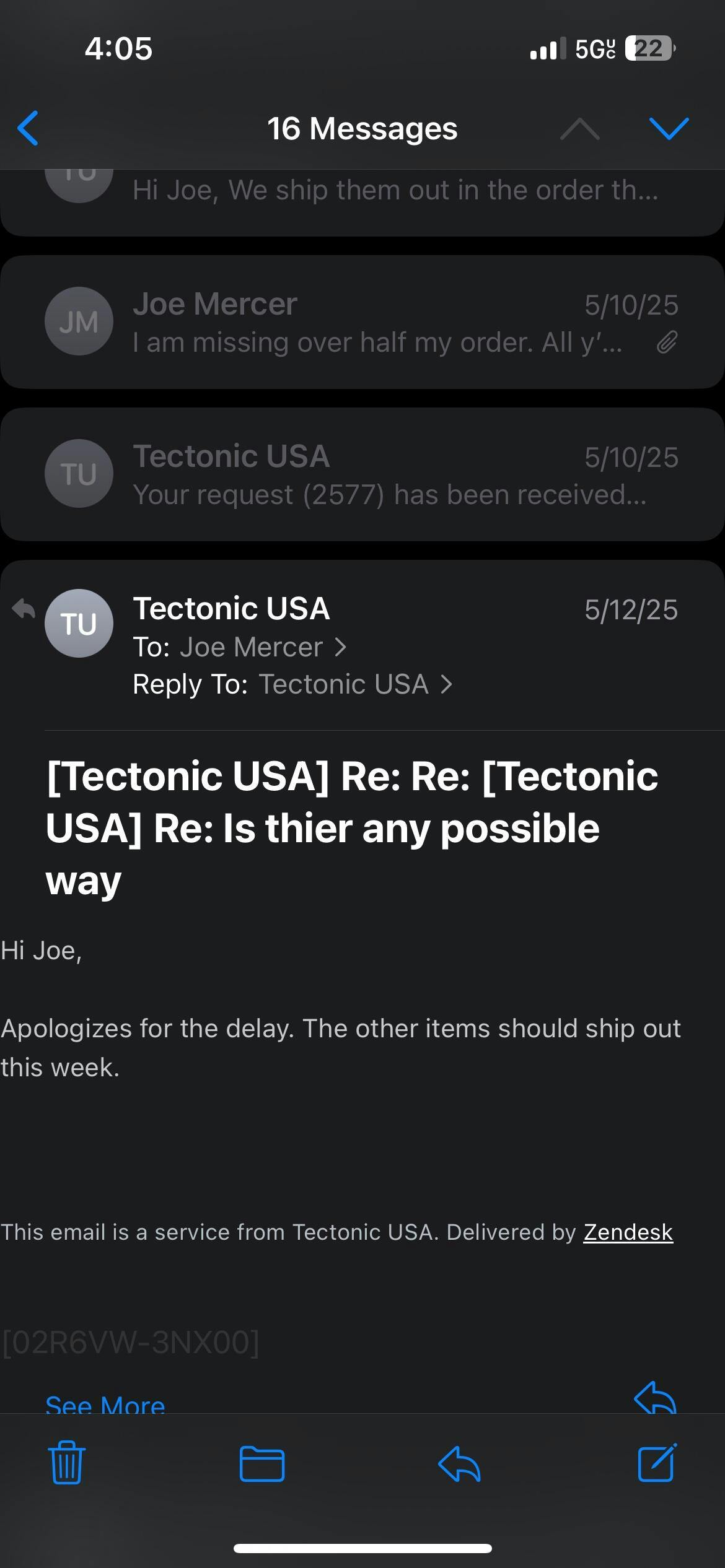Move message to a folder
725x1568 pixels.
pos(262,1463)
